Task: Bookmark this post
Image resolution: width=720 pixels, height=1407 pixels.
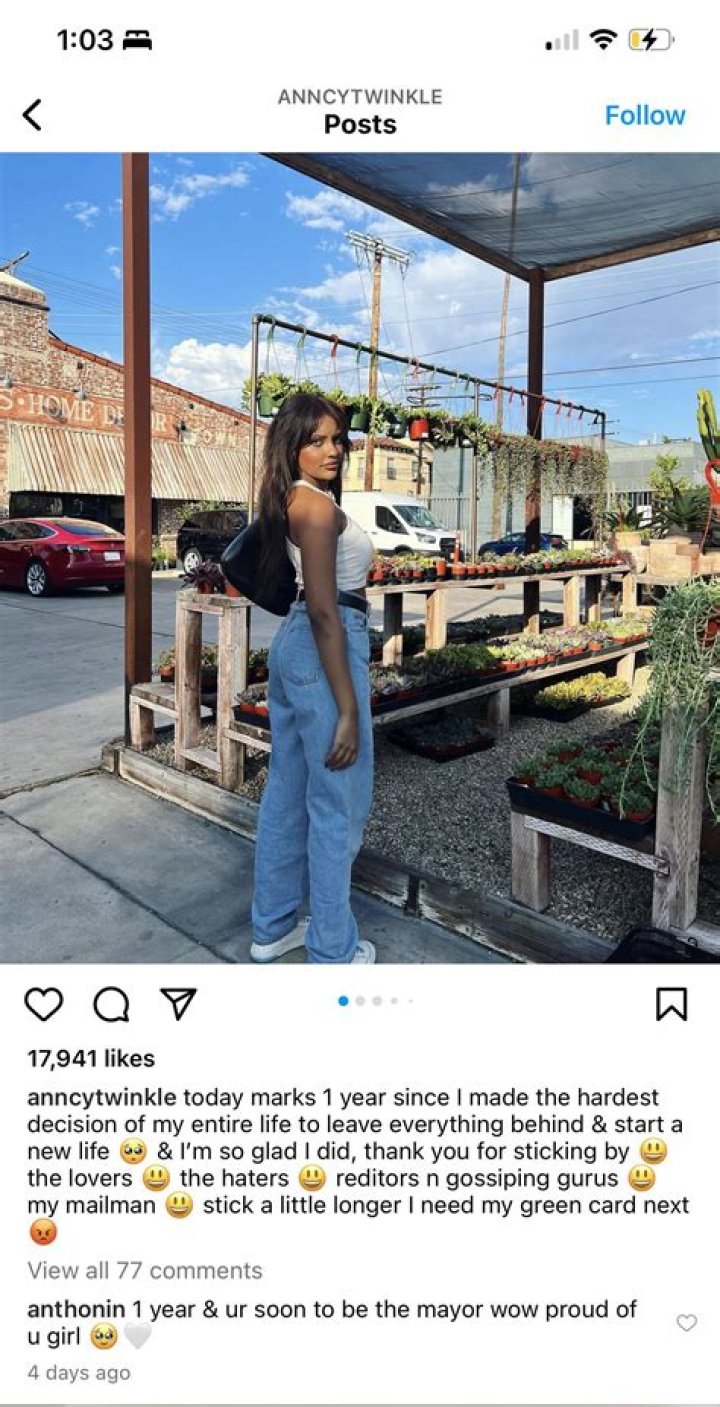Action: click(x=671, y=1004)
